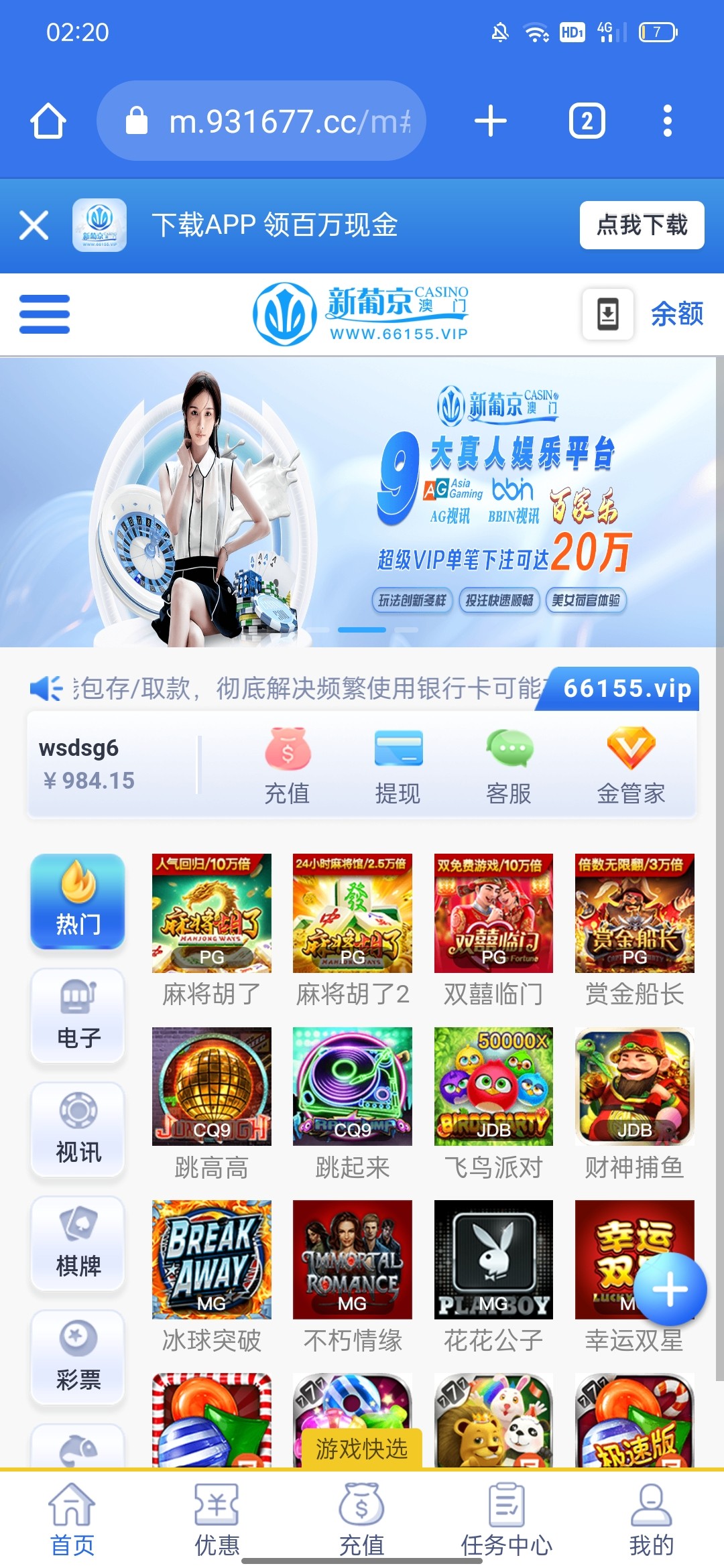
Task: Select the 视讯 game category
Action: click(x=78, y=1129)
